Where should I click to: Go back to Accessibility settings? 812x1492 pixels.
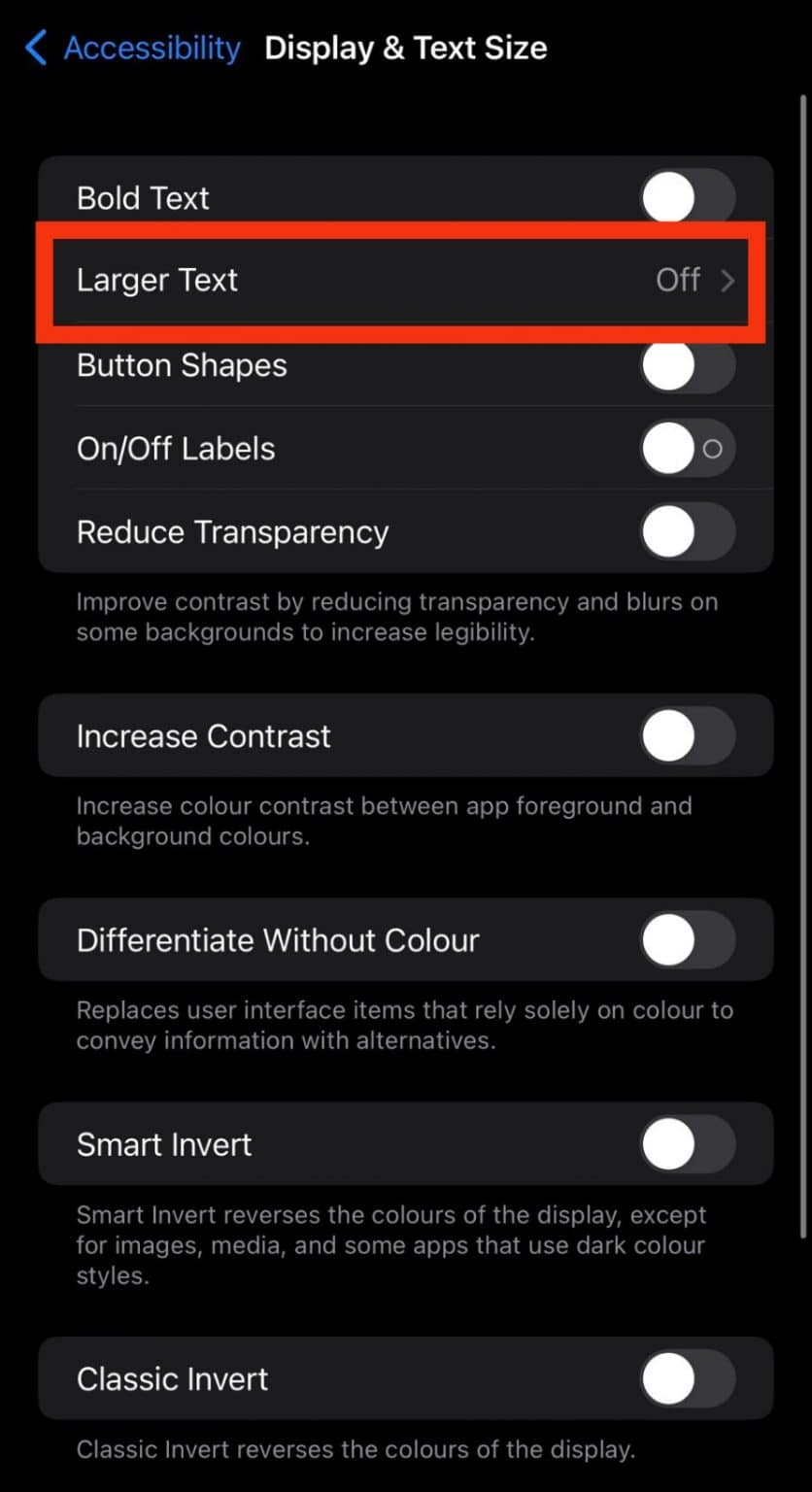pos(134,48)
